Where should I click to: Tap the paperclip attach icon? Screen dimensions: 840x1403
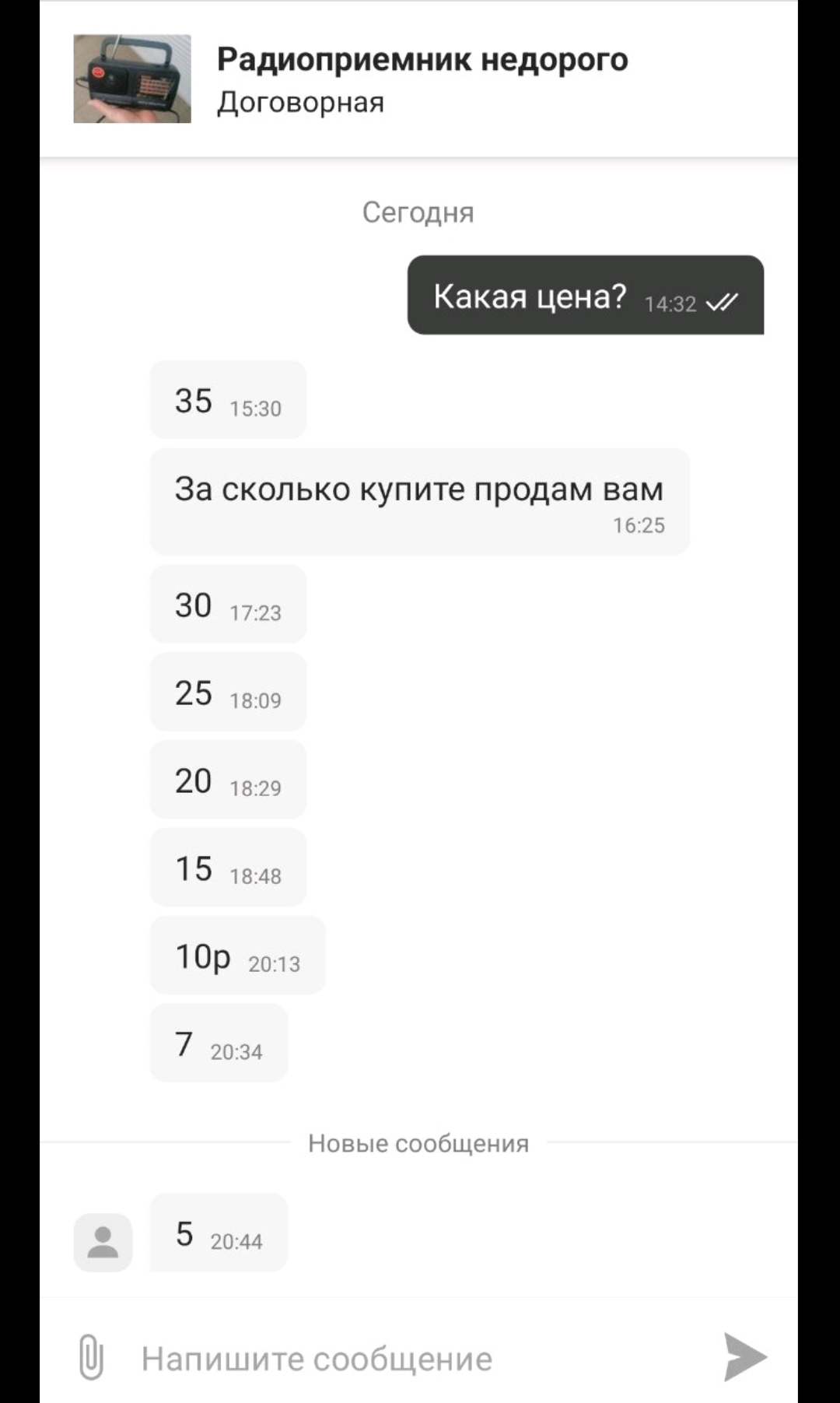[x=91, y=1357]
